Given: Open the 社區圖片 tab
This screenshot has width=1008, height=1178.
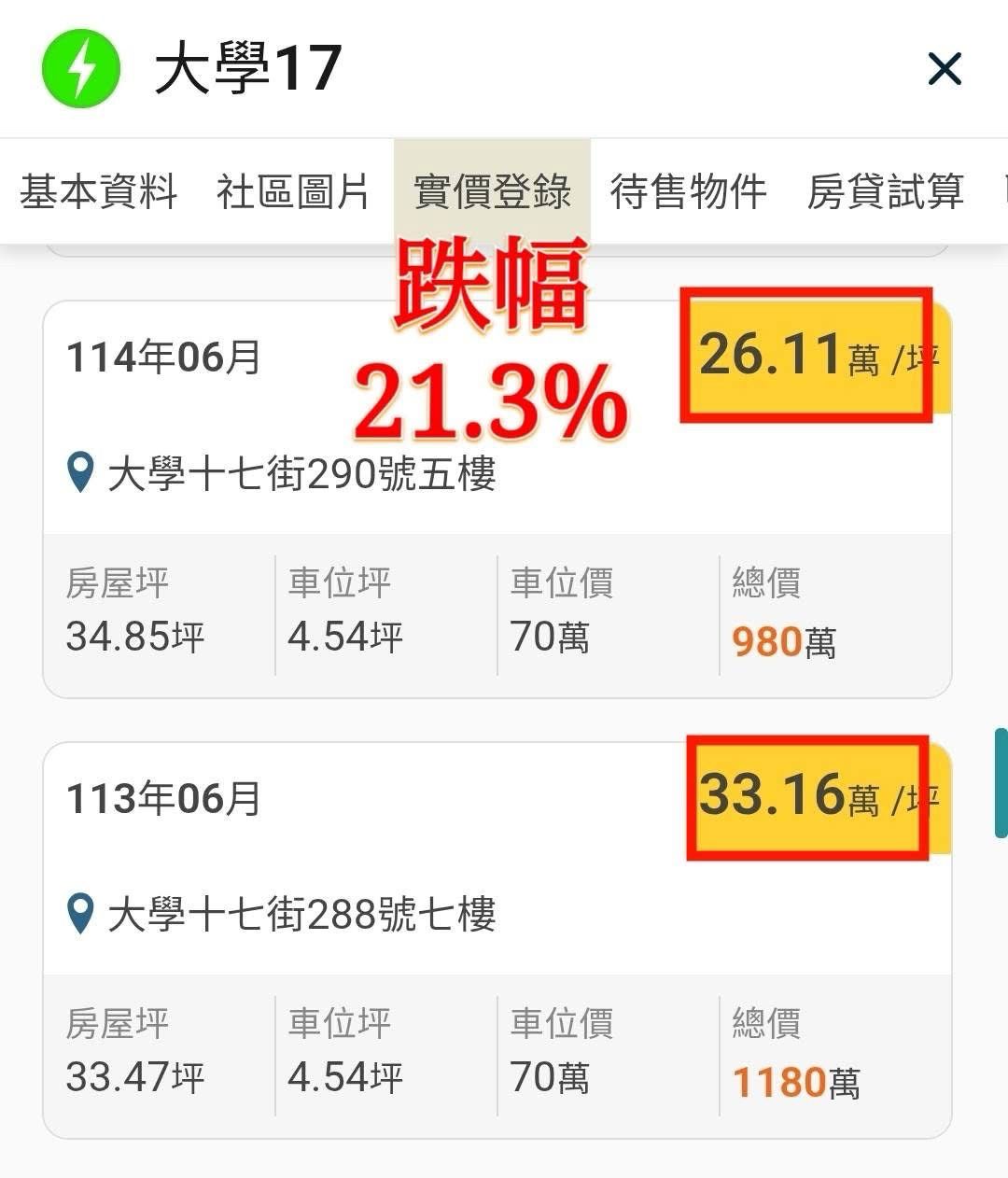Looking at the screenshot, I should [x=293, y=192].
